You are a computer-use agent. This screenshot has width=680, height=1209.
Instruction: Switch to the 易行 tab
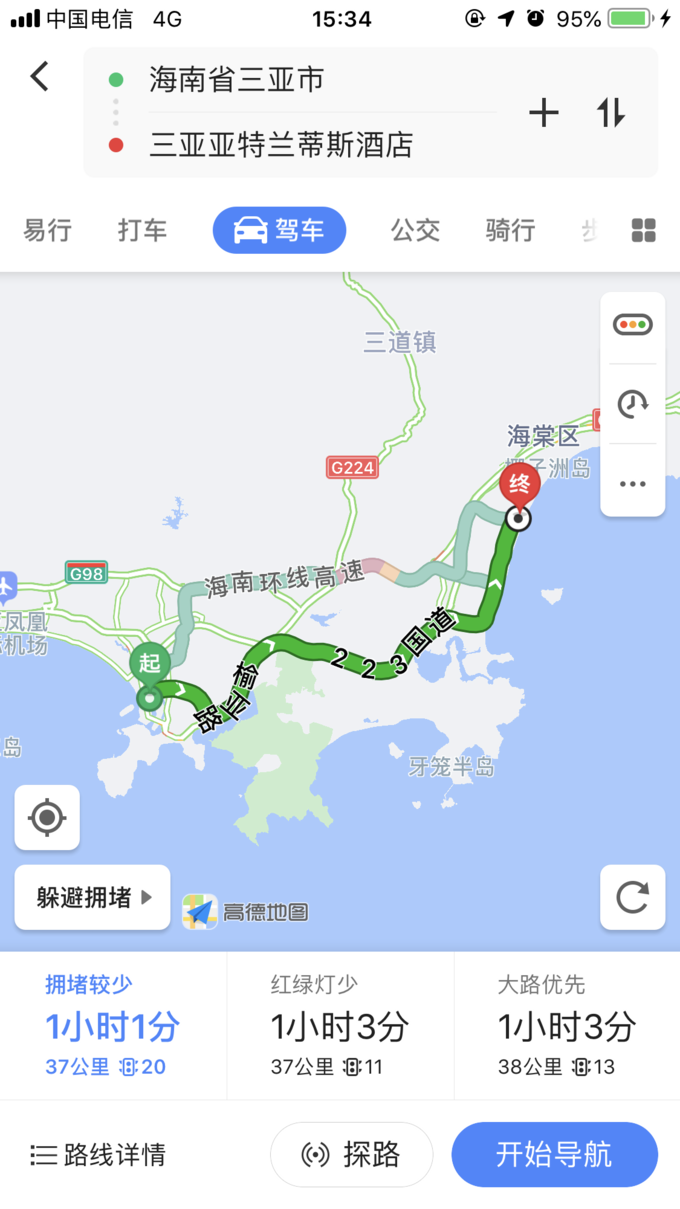click(47, 231)
